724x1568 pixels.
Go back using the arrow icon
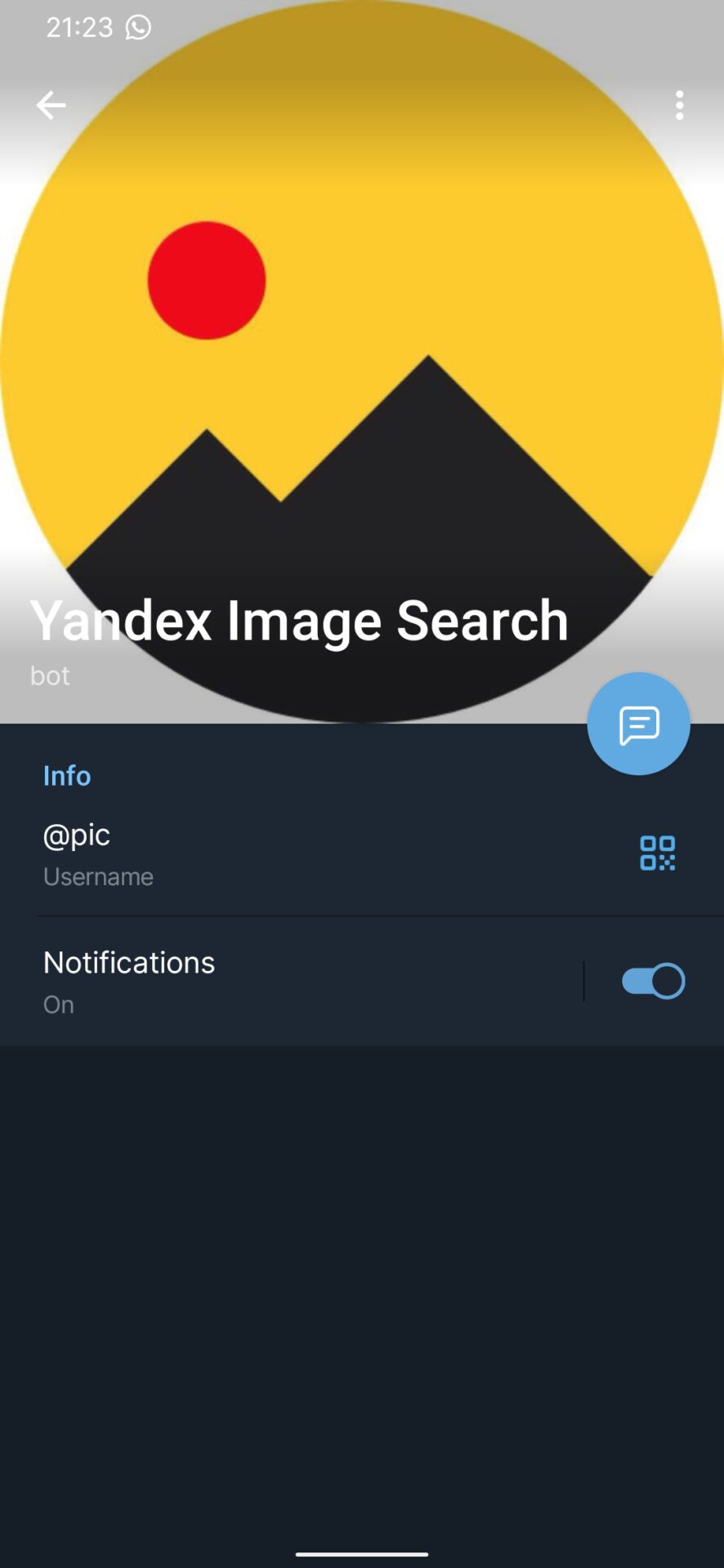[51, 105]
